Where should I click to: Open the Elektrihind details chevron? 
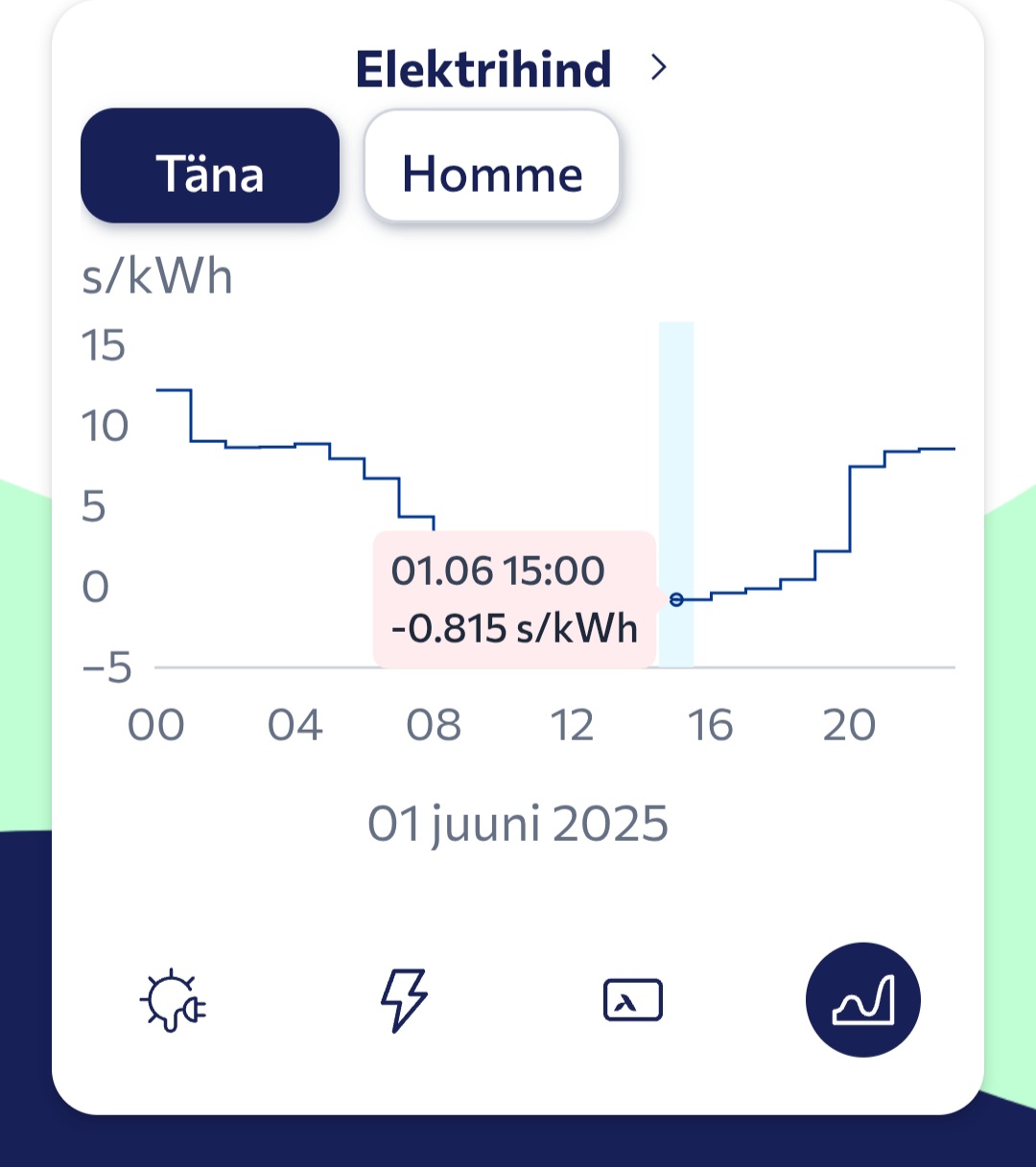point(658,67)
